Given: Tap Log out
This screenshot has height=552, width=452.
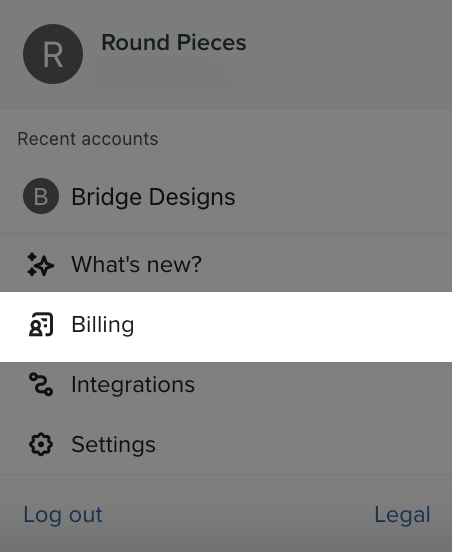Looking at the screenshot, I should tap(63, 515).
